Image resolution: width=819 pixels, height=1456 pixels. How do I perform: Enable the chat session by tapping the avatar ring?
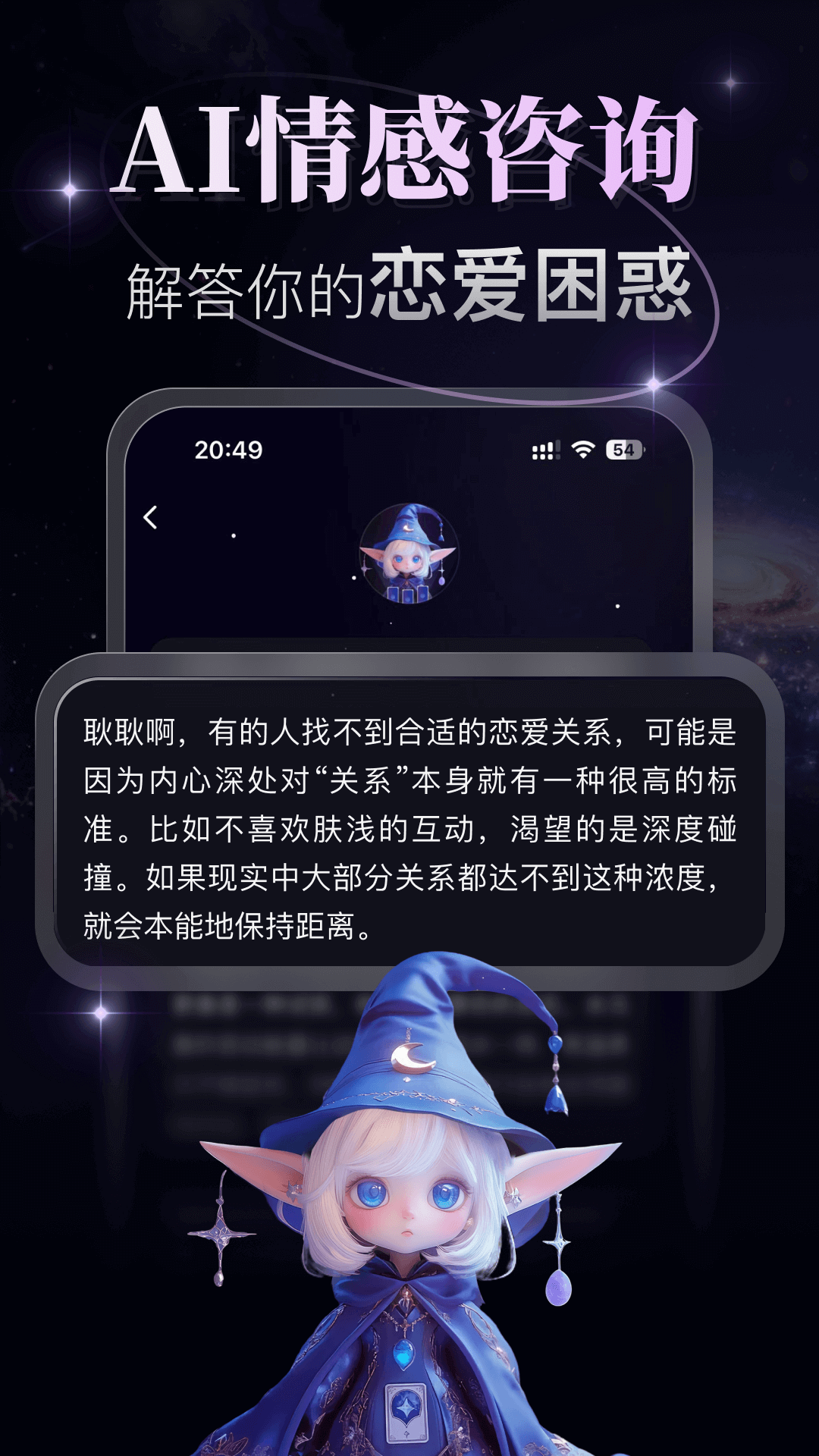tap(409, 554)
